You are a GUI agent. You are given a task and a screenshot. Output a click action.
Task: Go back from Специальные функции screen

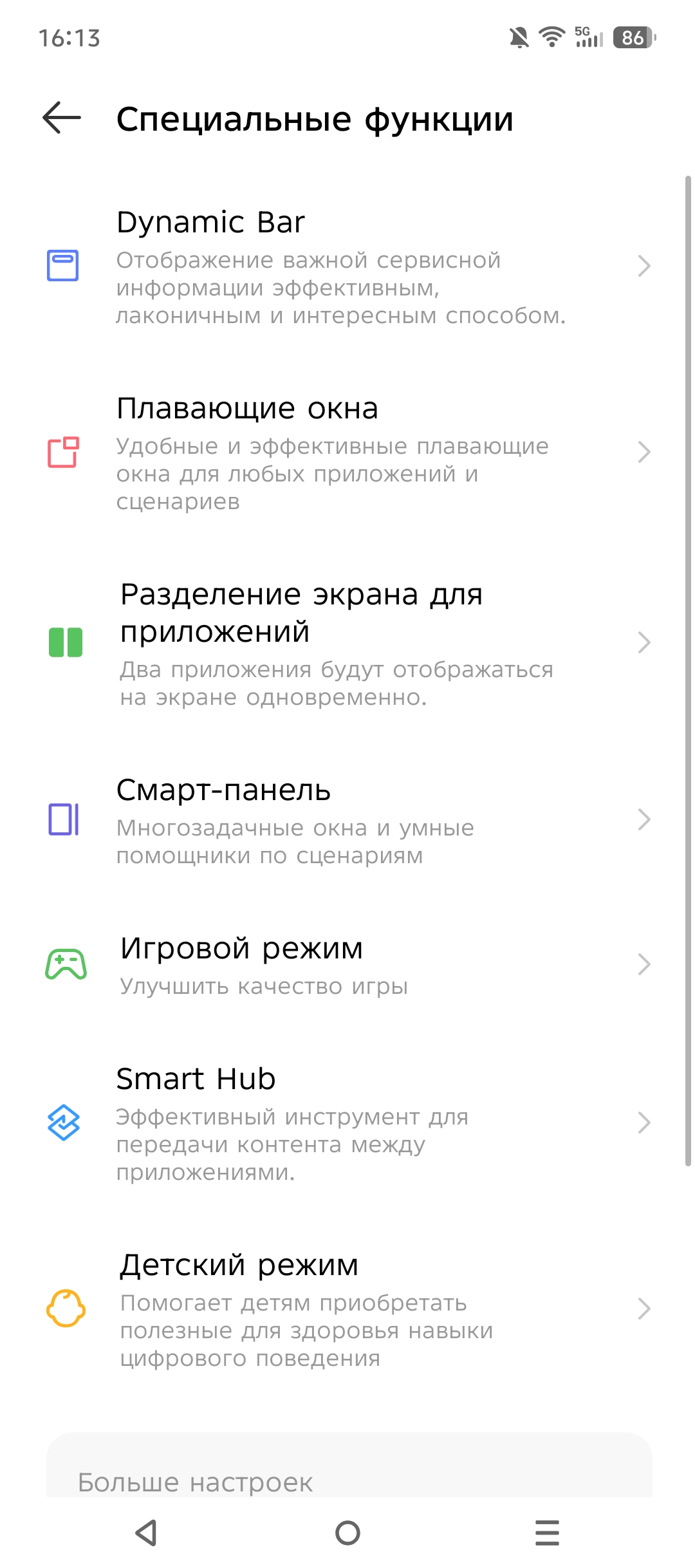tap(62, 118)
